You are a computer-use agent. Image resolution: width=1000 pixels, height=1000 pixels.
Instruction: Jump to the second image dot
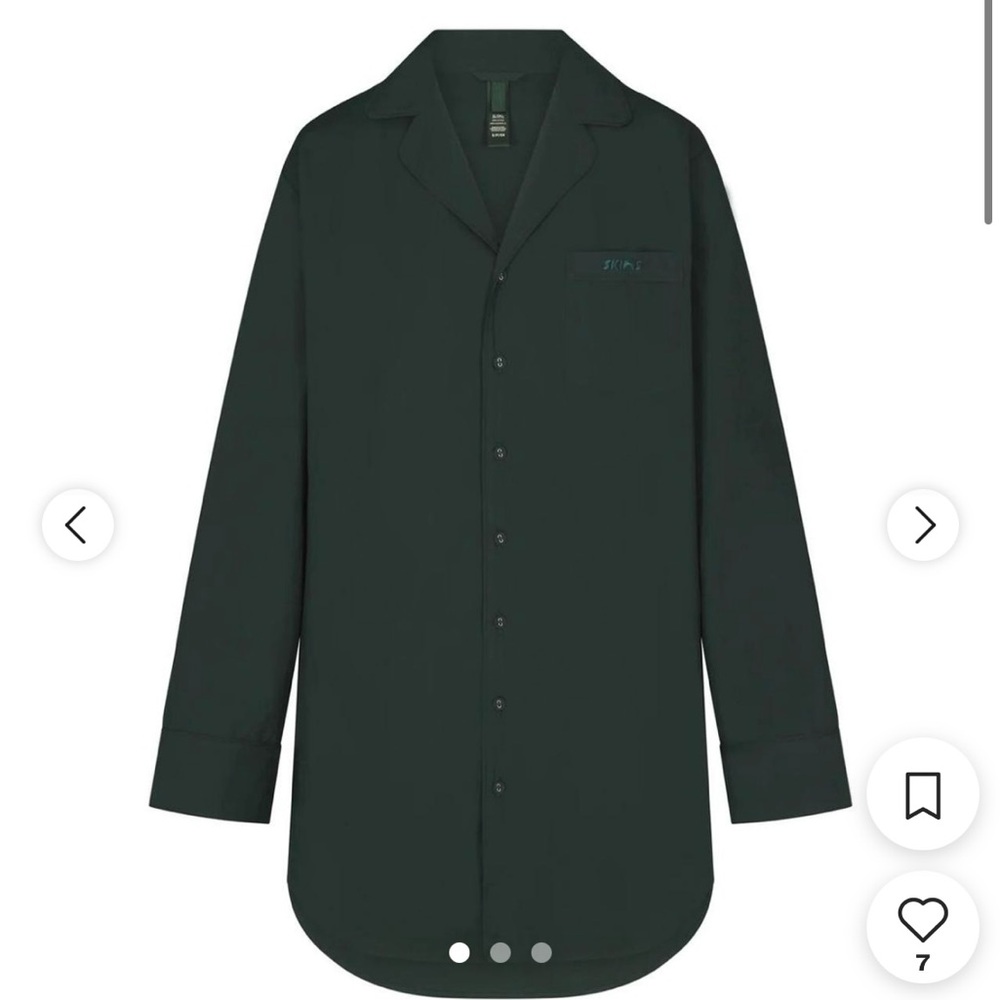[500, 952]
